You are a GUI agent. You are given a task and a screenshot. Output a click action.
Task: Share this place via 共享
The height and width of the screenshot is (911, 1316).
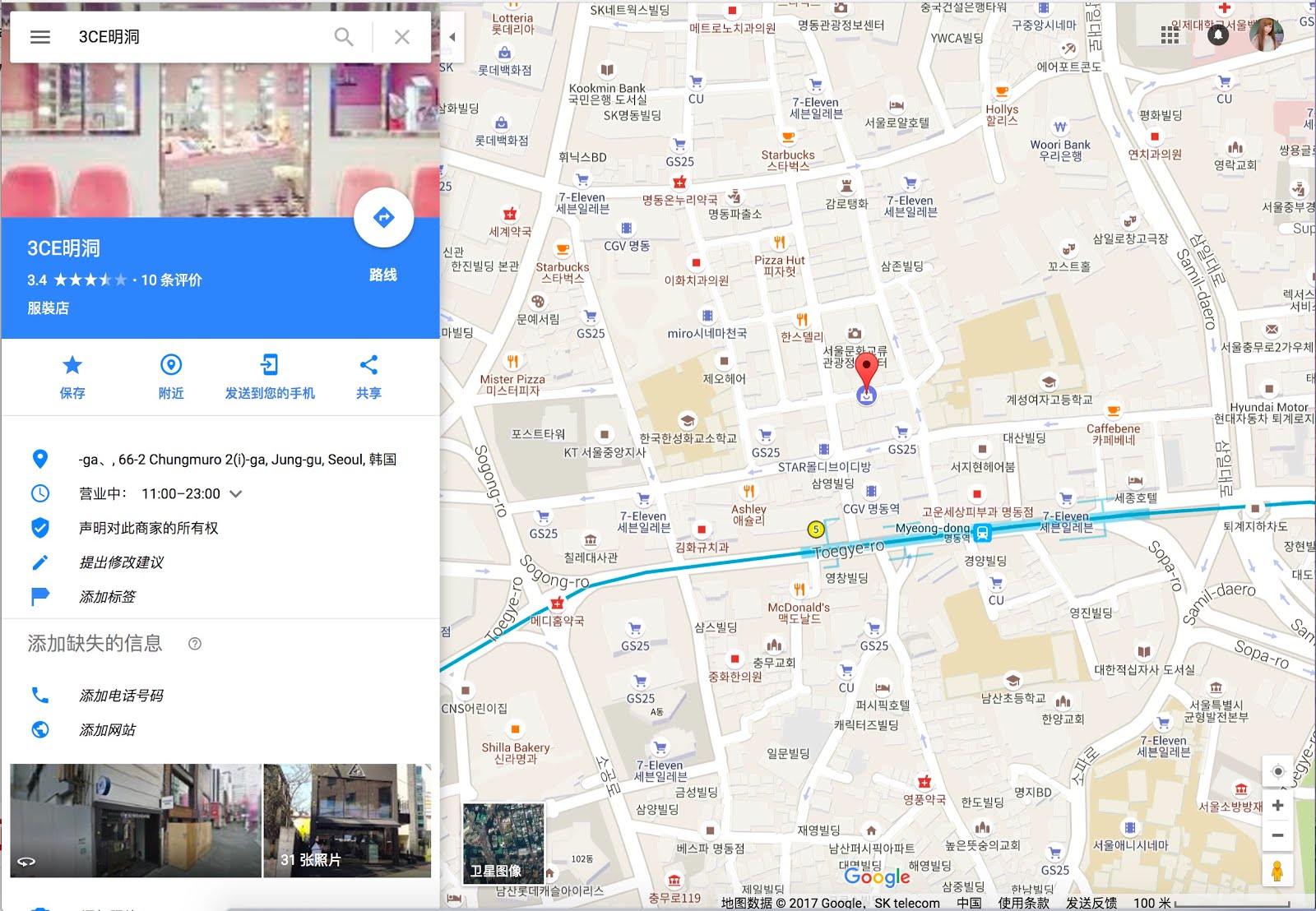368,377
